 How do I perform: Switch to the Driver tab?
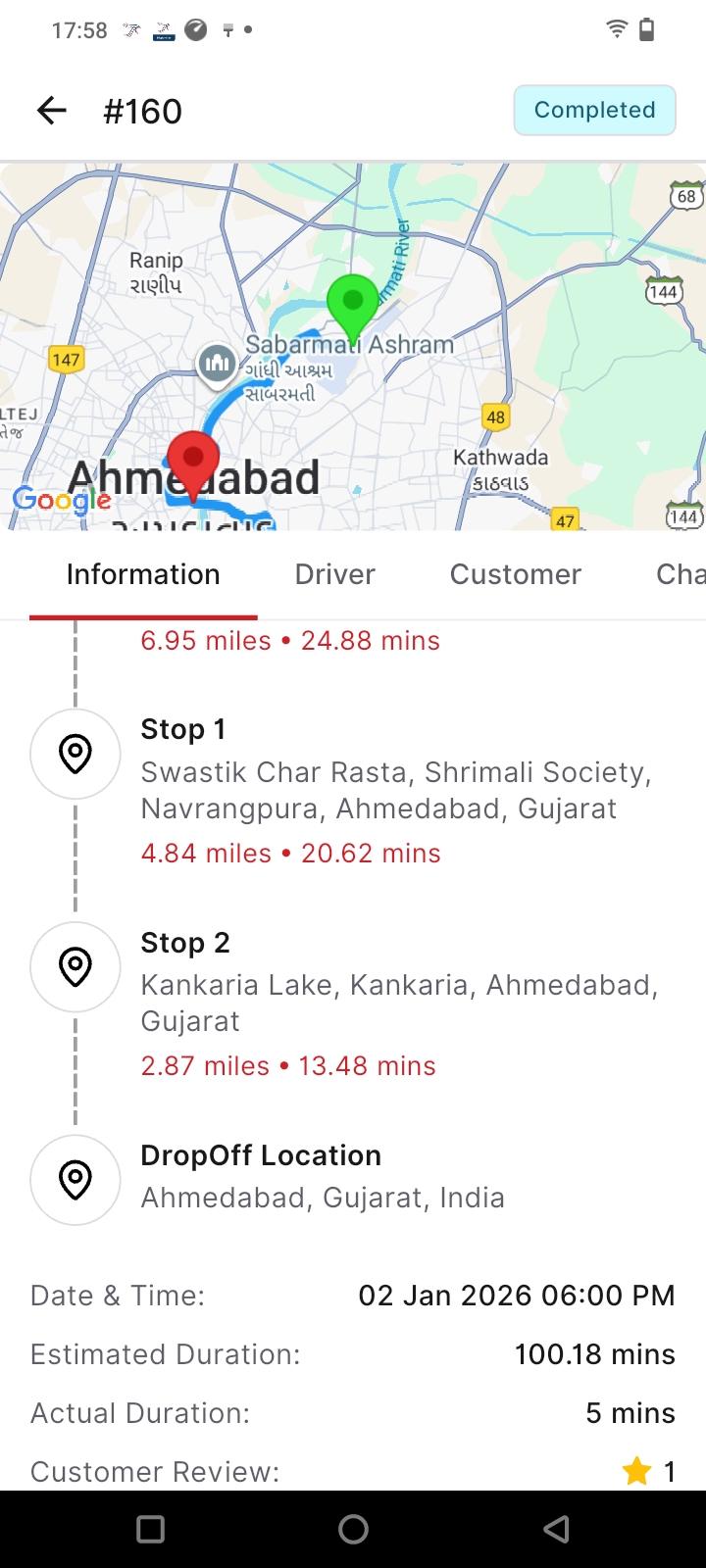pos(334,574)
